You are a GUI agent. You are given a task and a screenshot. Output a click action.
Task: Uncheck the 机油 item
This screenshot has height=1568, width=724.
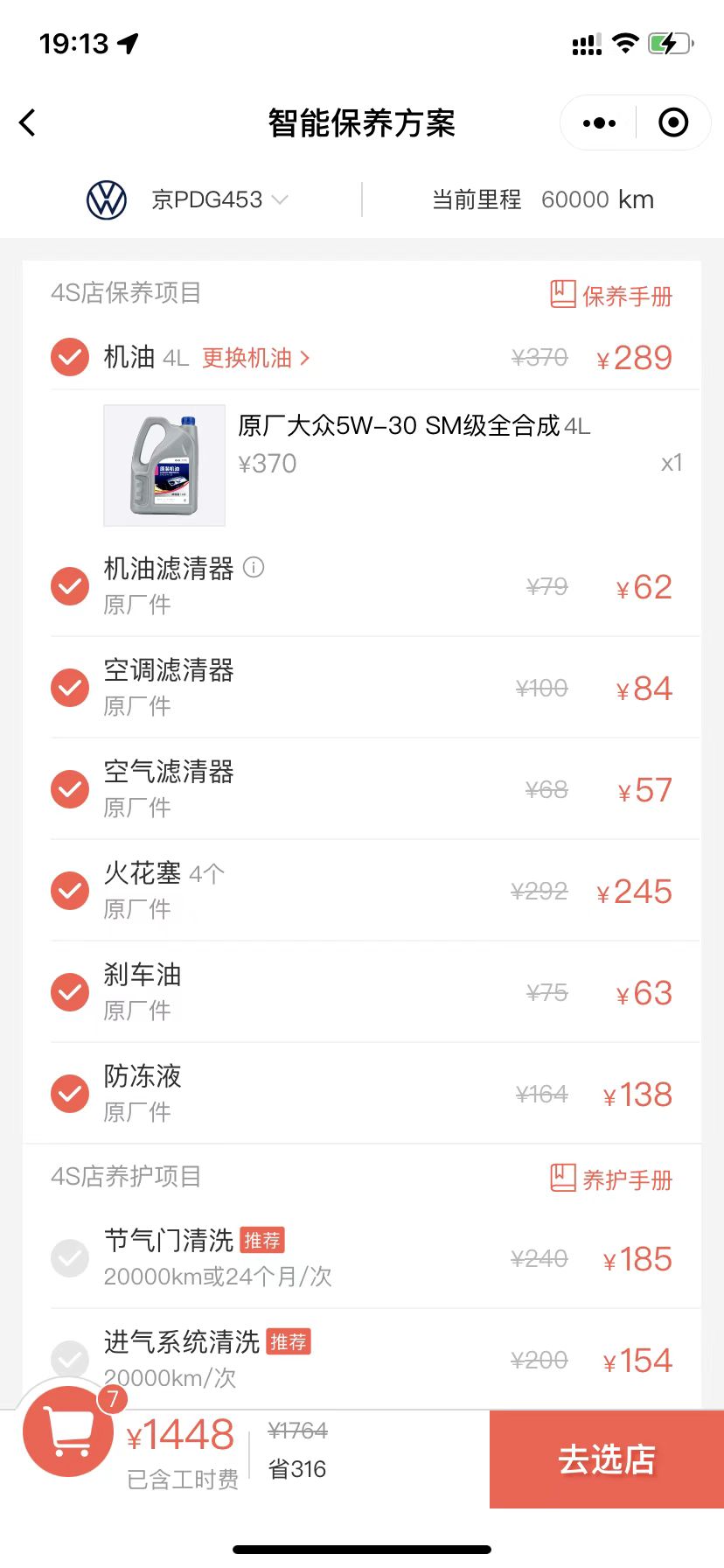[70, 357]
